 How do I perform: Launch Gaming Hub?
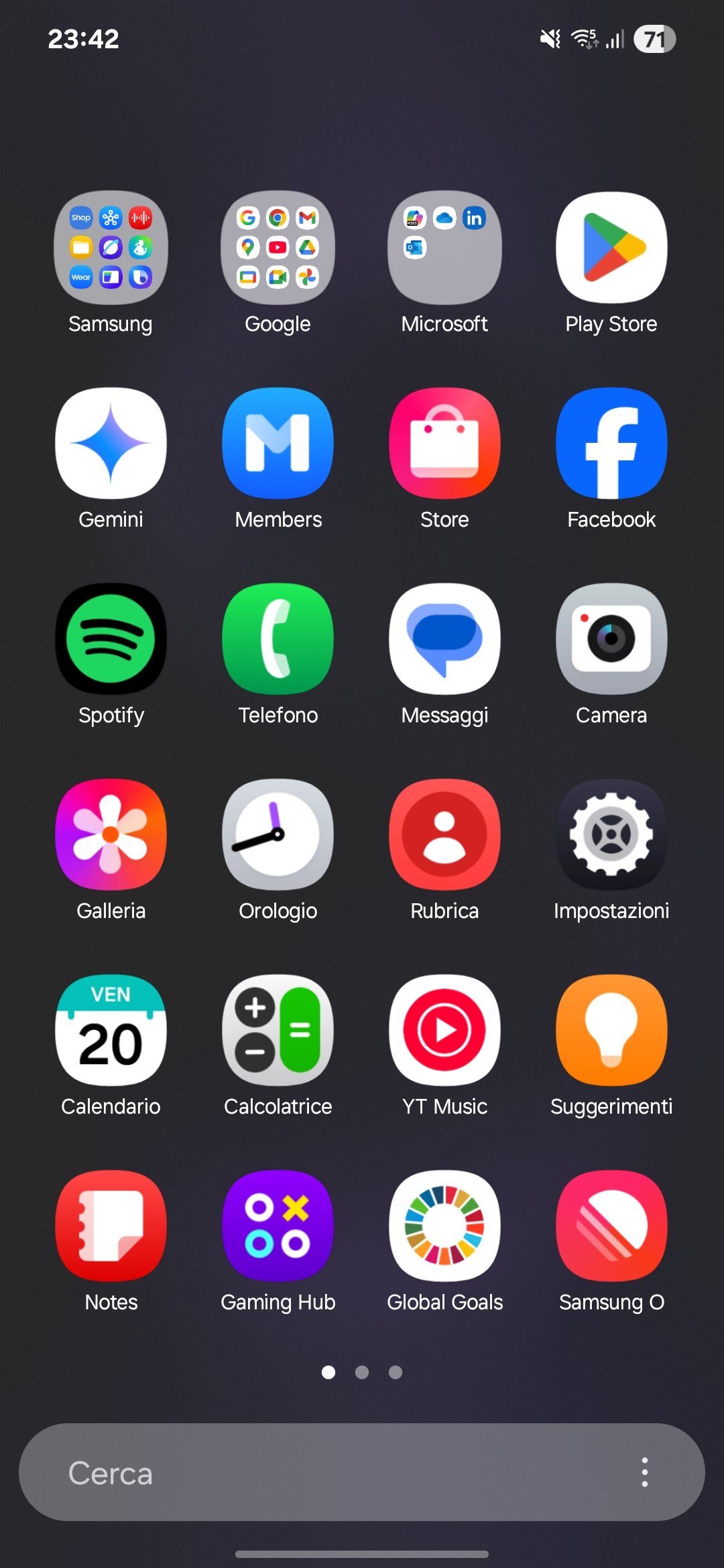pyautogui.click(x=278, y=1226)
